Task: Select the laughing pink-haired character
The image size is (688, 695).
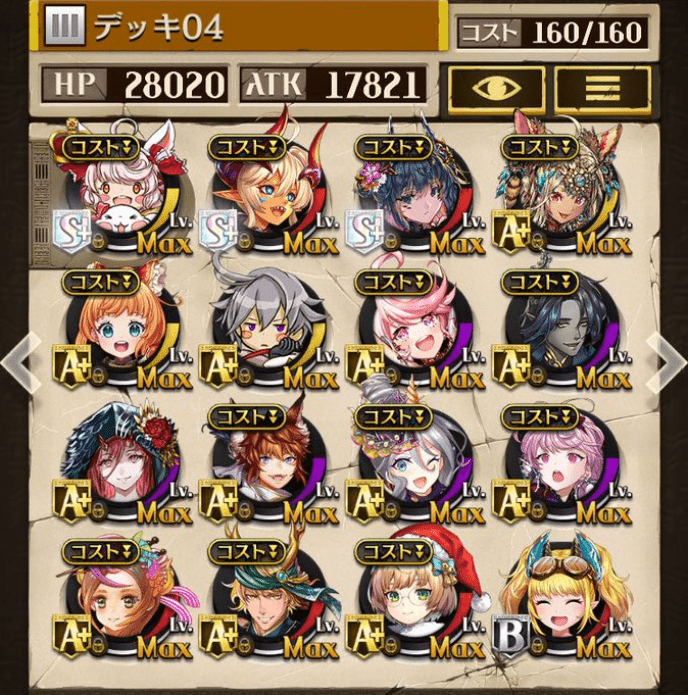Action: 411,330
